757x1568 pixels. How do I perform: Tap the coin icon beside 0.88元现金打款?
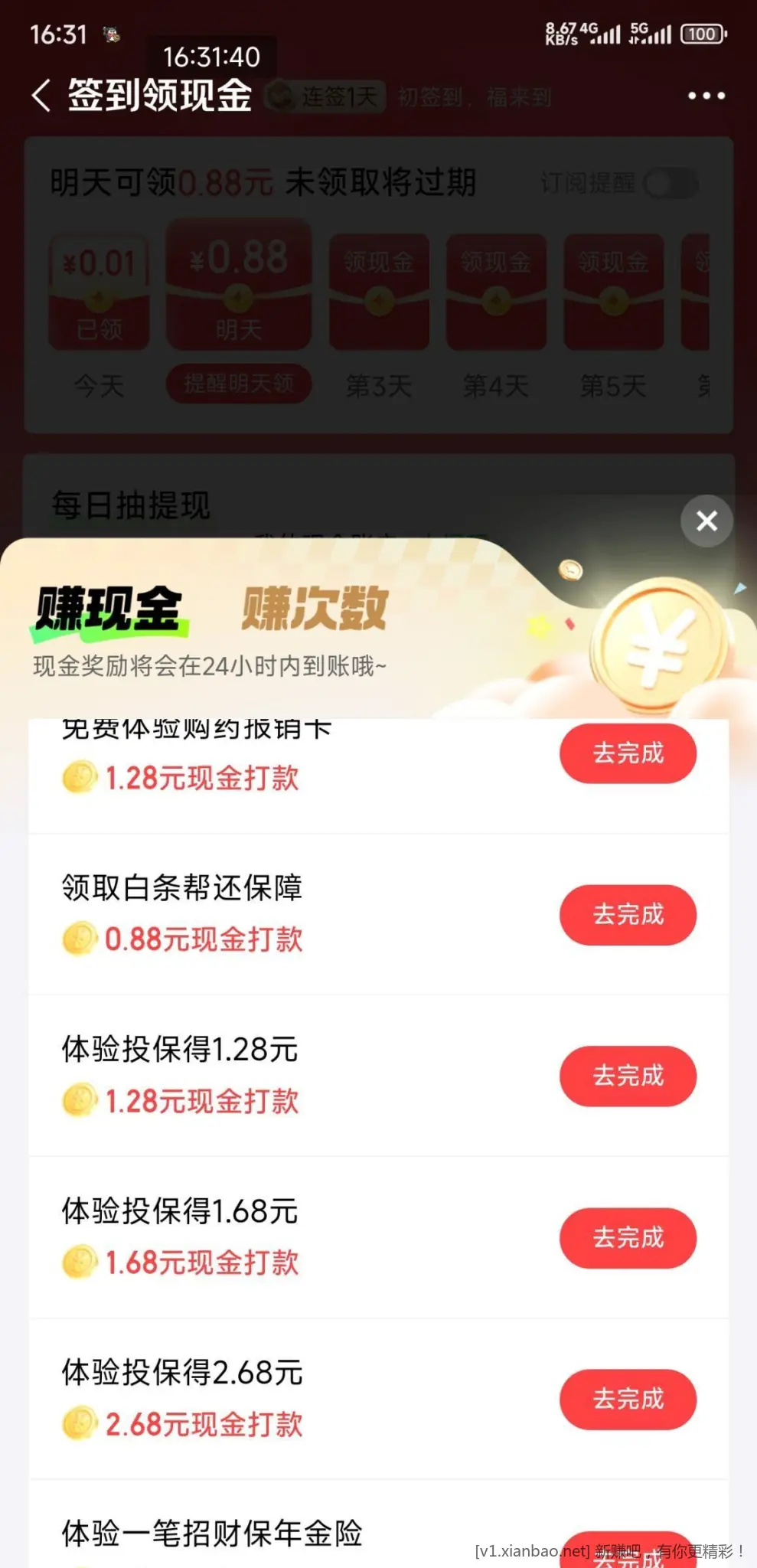(x=79, y=939)
